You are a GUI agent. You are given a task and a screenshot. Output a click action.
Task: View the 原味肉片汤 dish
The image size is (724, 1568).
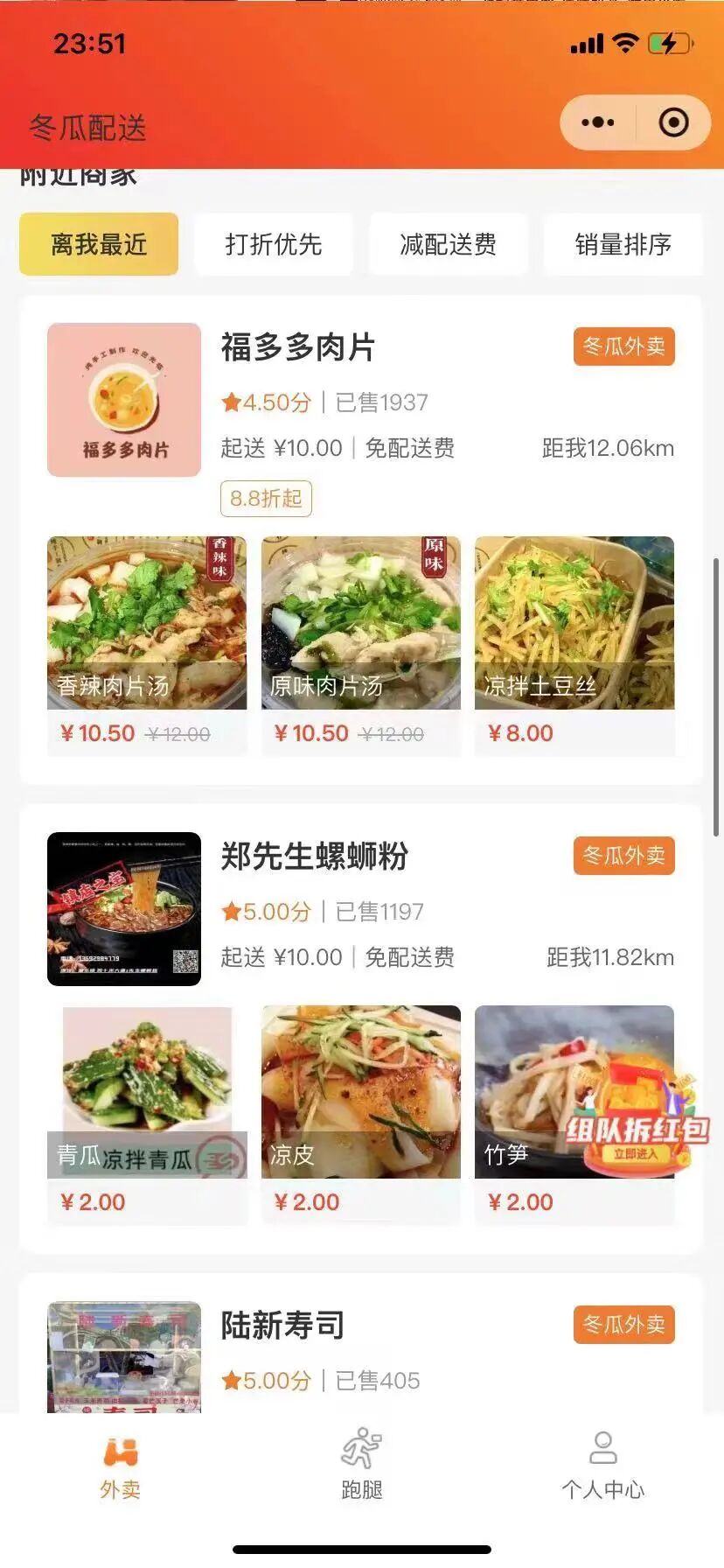[360, 623]
